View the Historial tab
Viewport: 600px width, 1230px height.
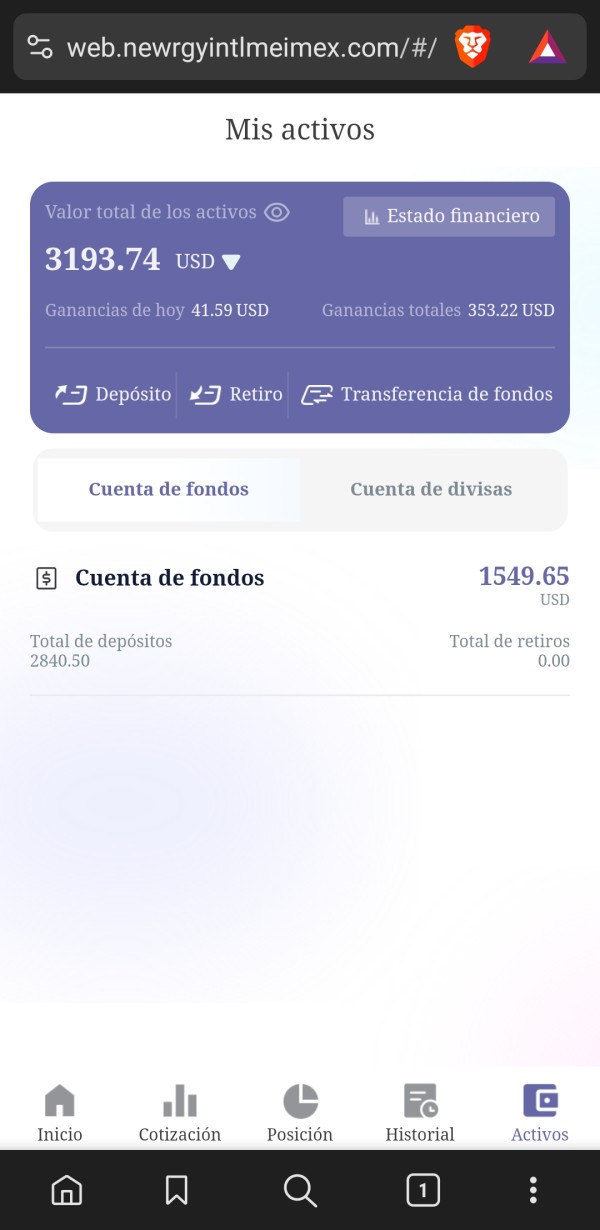[x=420, y=1113]
